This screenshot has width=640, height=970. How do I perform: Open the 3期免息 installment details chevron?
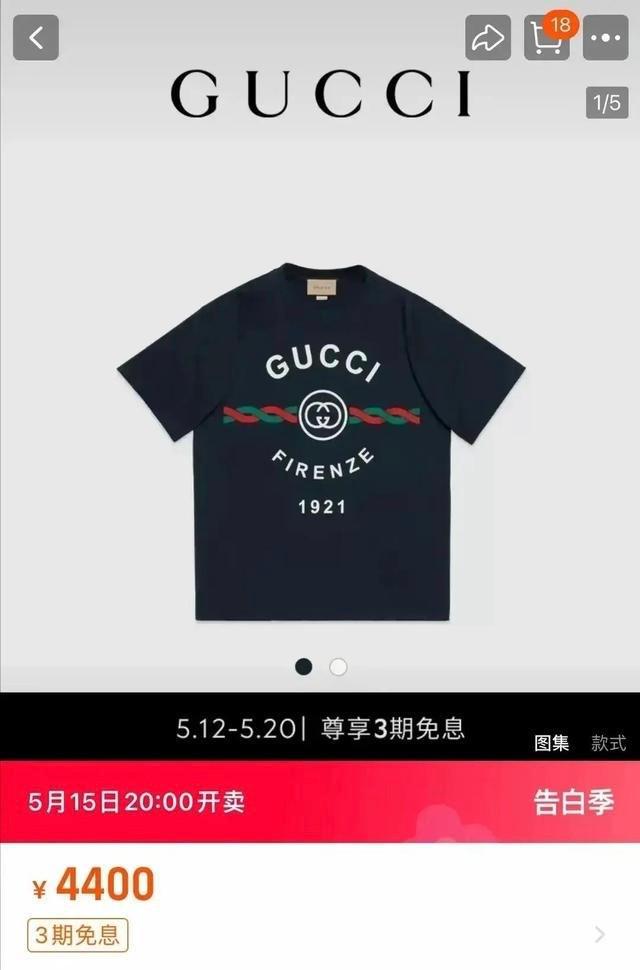pos(600,935)
